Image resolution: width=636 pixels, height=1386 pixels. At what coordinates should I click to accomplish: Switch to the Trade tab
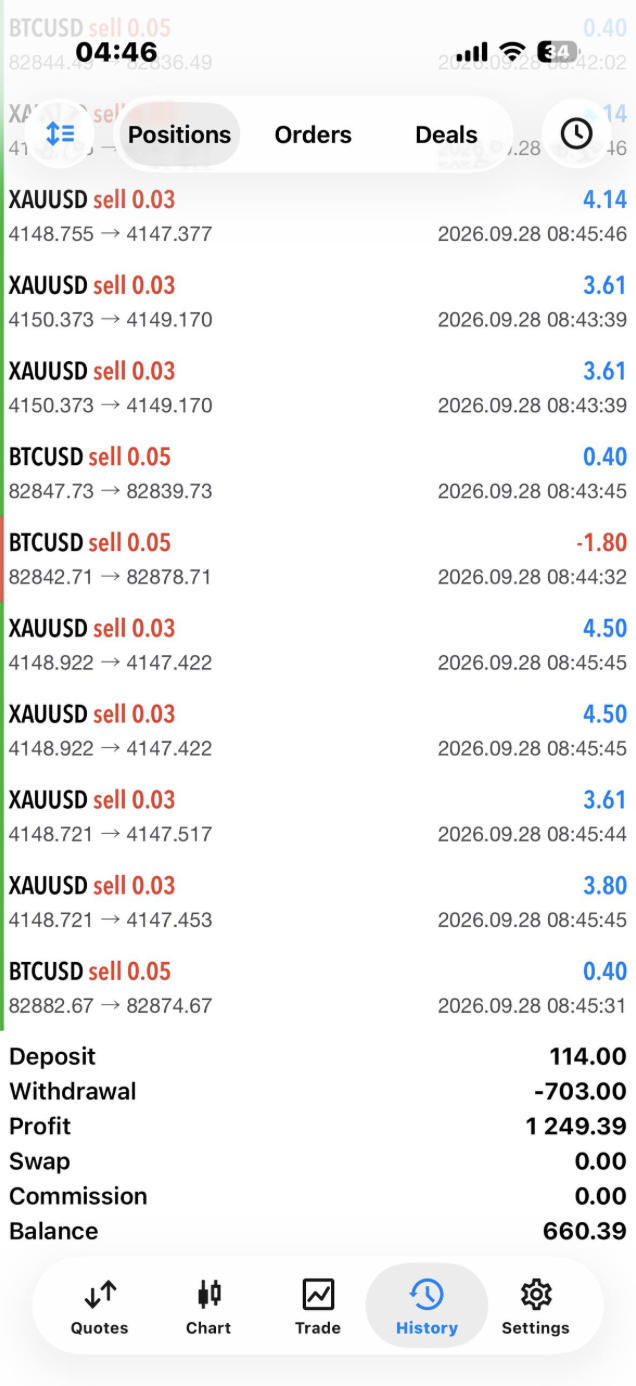[x=318, y=1308]
